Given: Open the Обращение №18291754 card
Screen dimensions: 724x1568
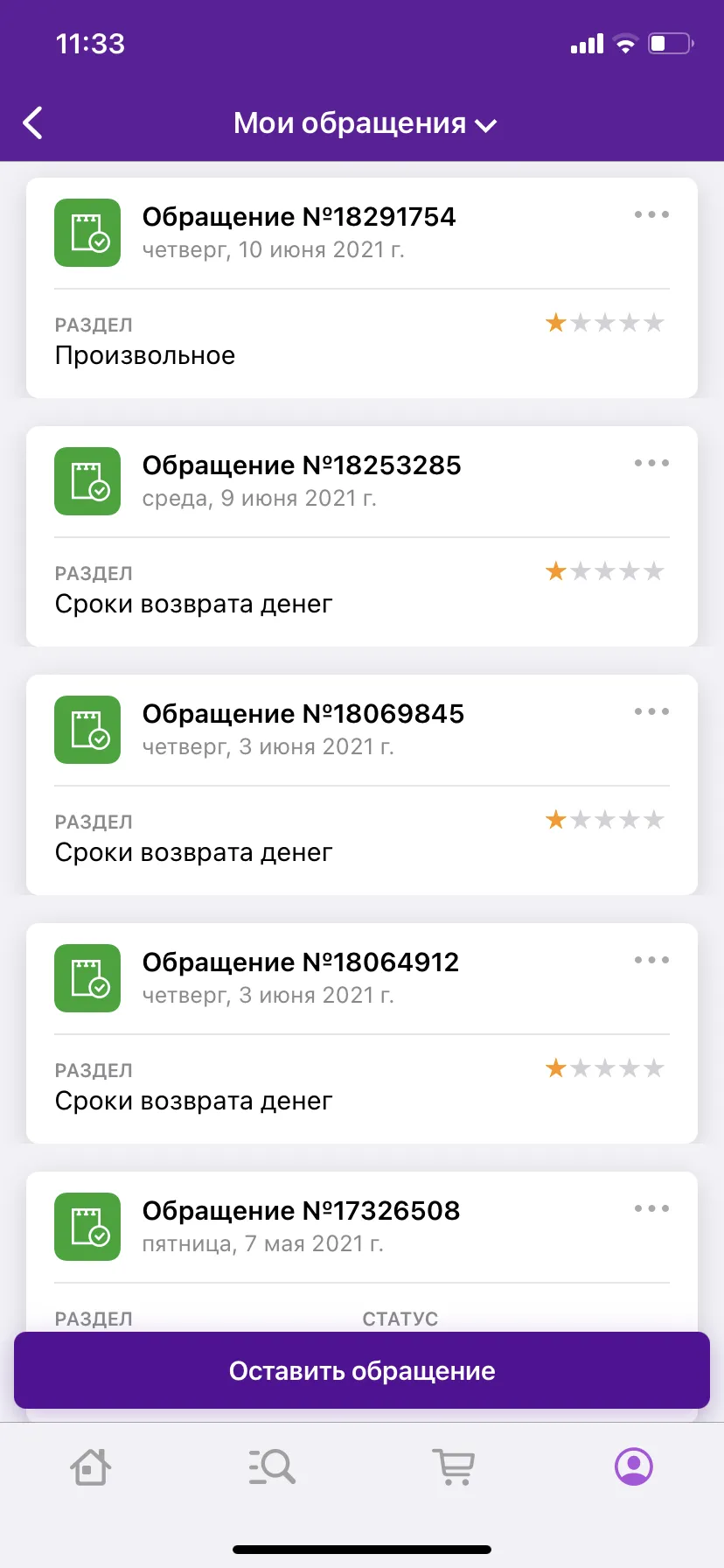Looking at the screenshot, I should click(x=362, y=288).
